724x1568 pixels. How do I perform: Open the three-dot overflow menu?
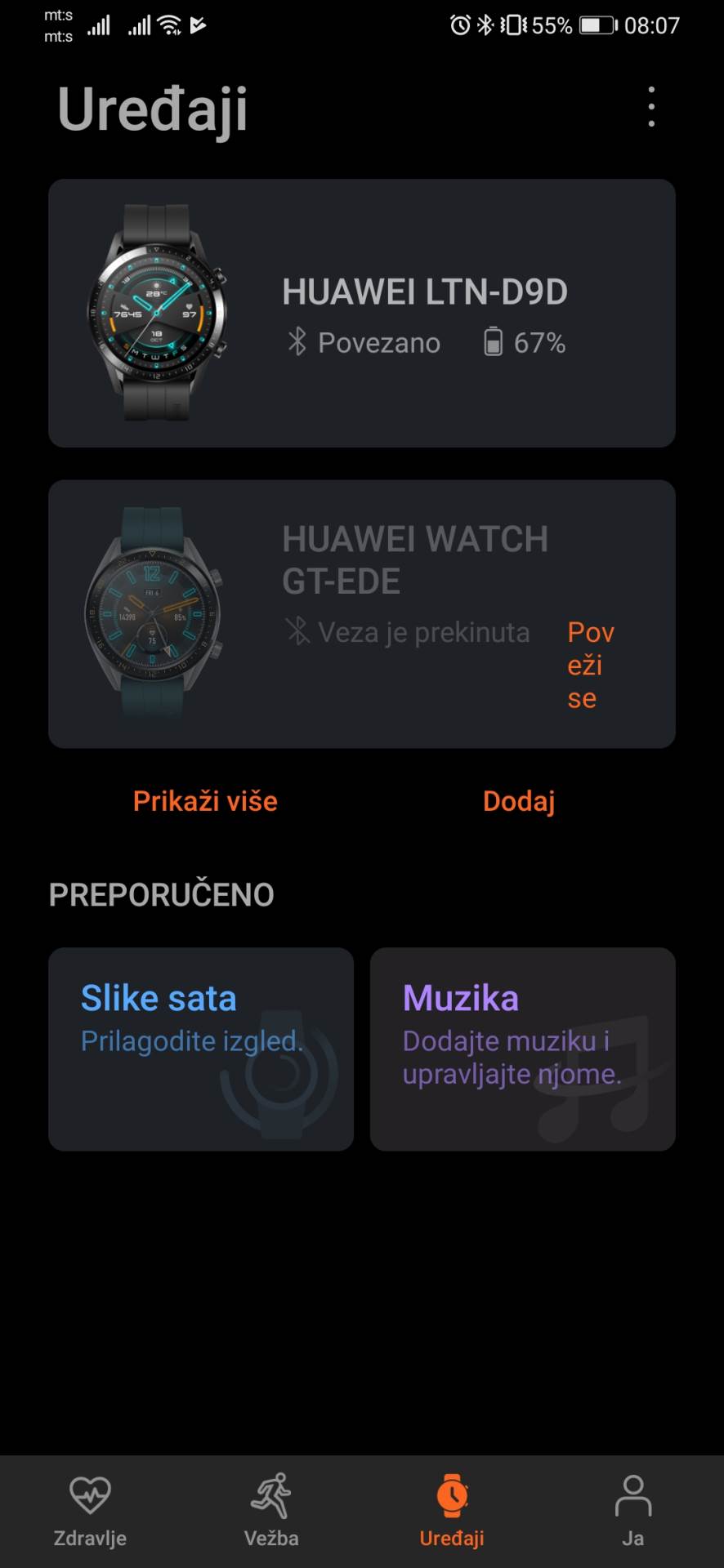tap(651, 106)
